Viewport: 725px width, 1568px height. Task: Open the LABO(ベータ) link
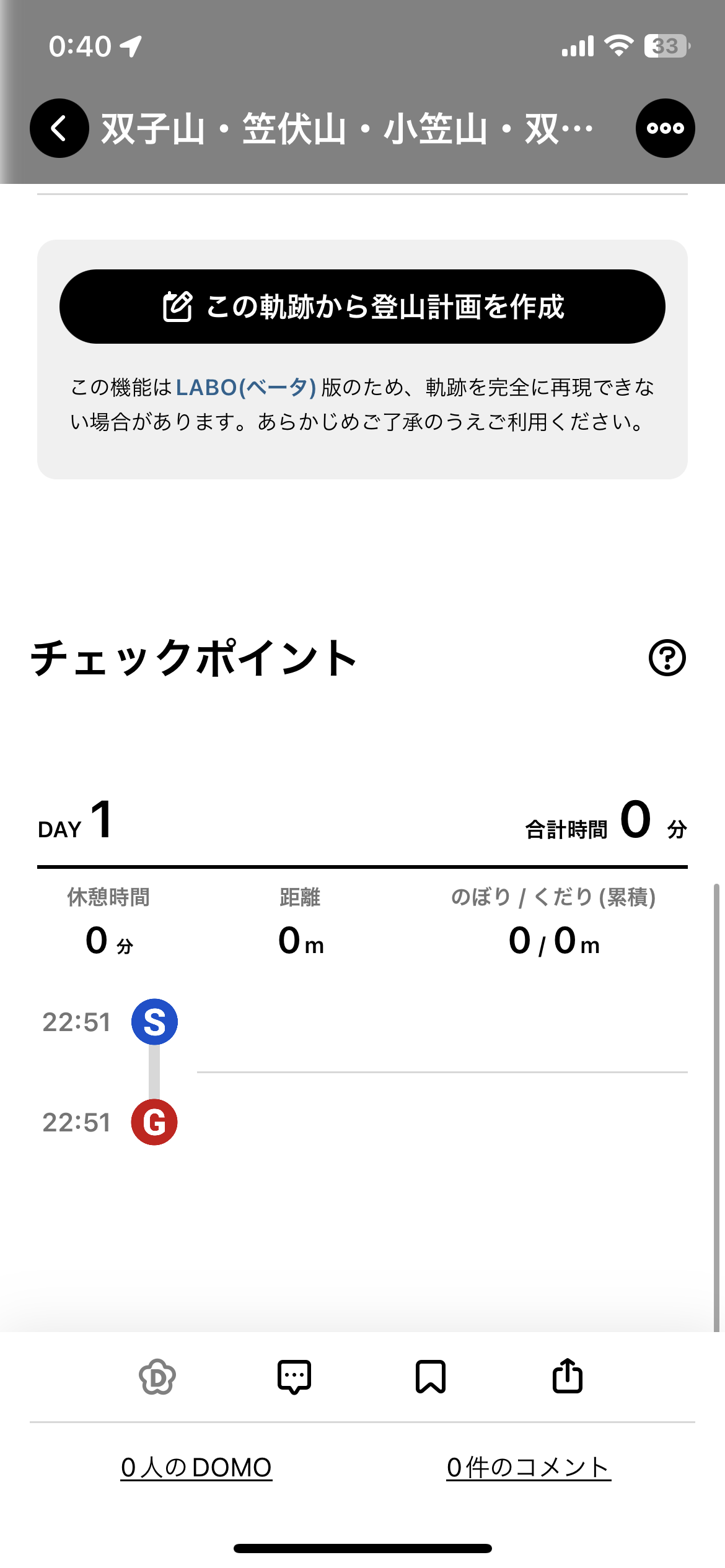click(246, 388)
